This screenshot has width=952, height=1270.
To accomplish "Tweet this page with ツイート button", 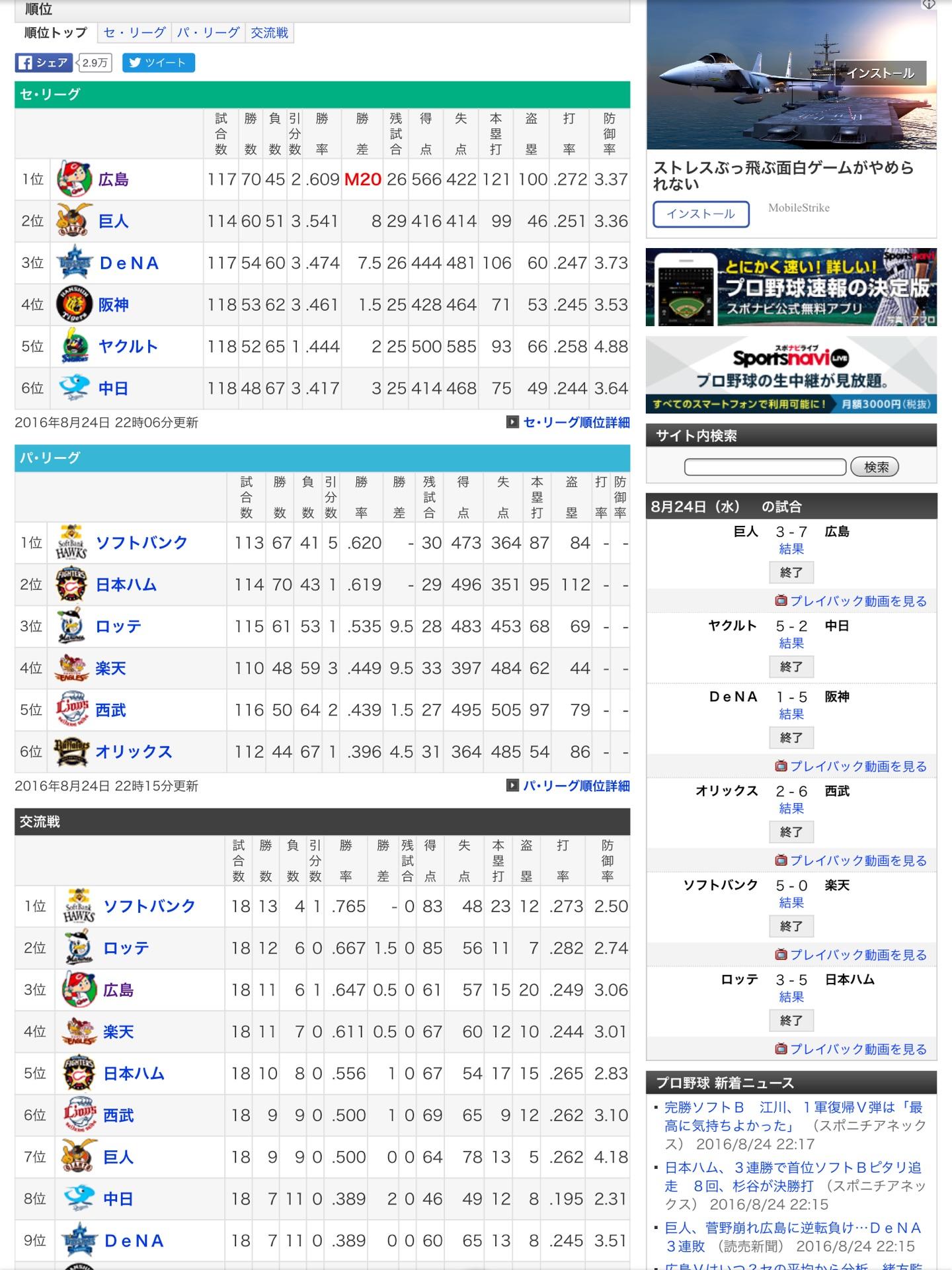I will pyautogui.click(x=158, y=63).
